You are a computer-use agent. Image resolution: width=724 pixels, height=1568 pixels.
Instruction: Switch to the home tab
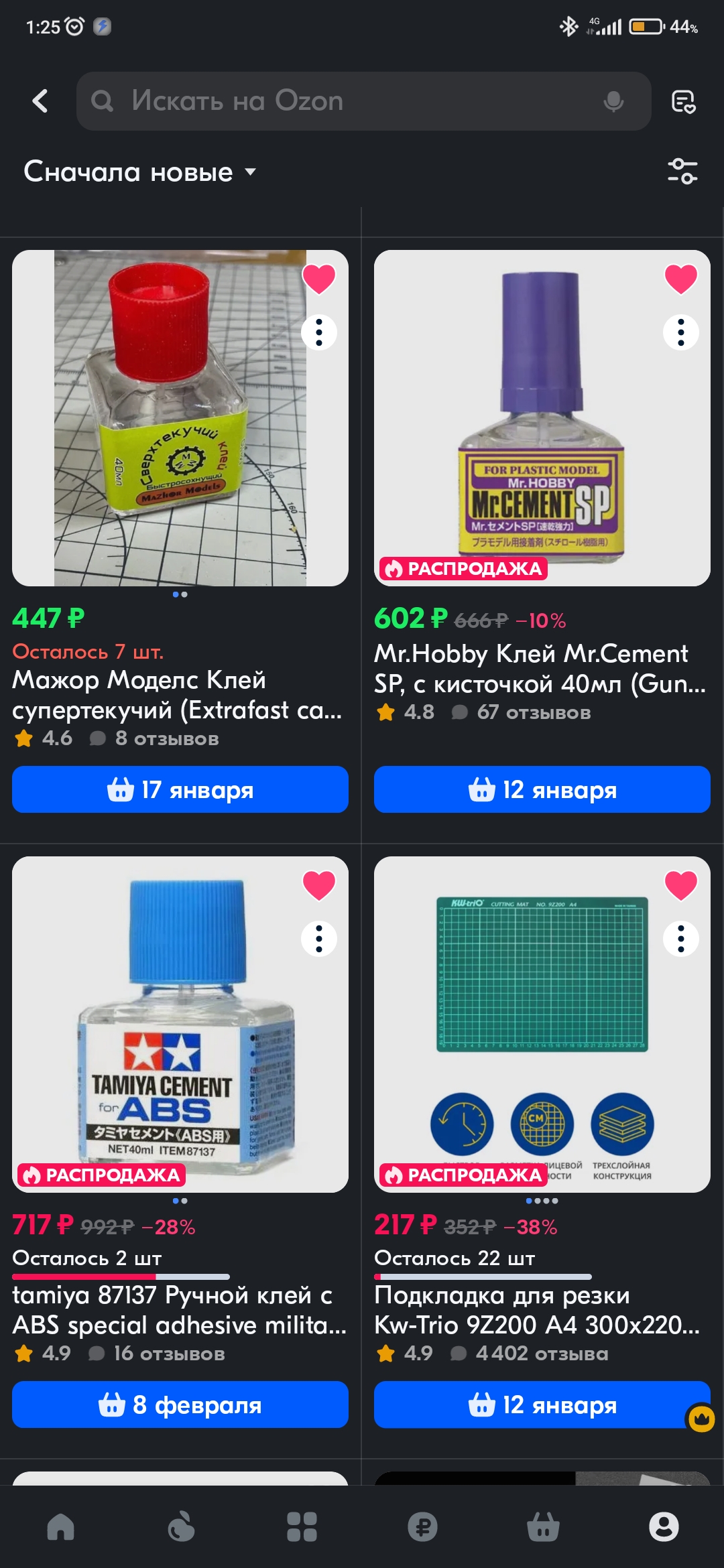pos(60,1527)
